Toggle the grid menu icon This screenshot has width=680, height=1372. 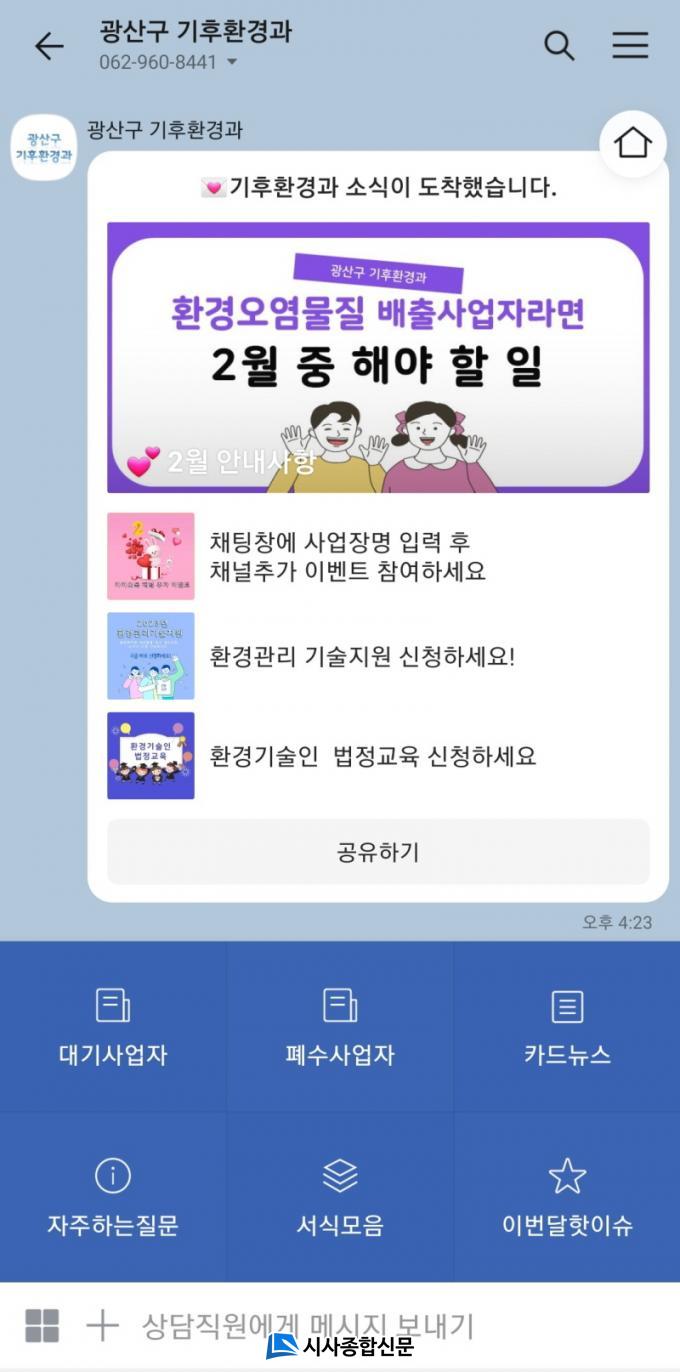42,1326
